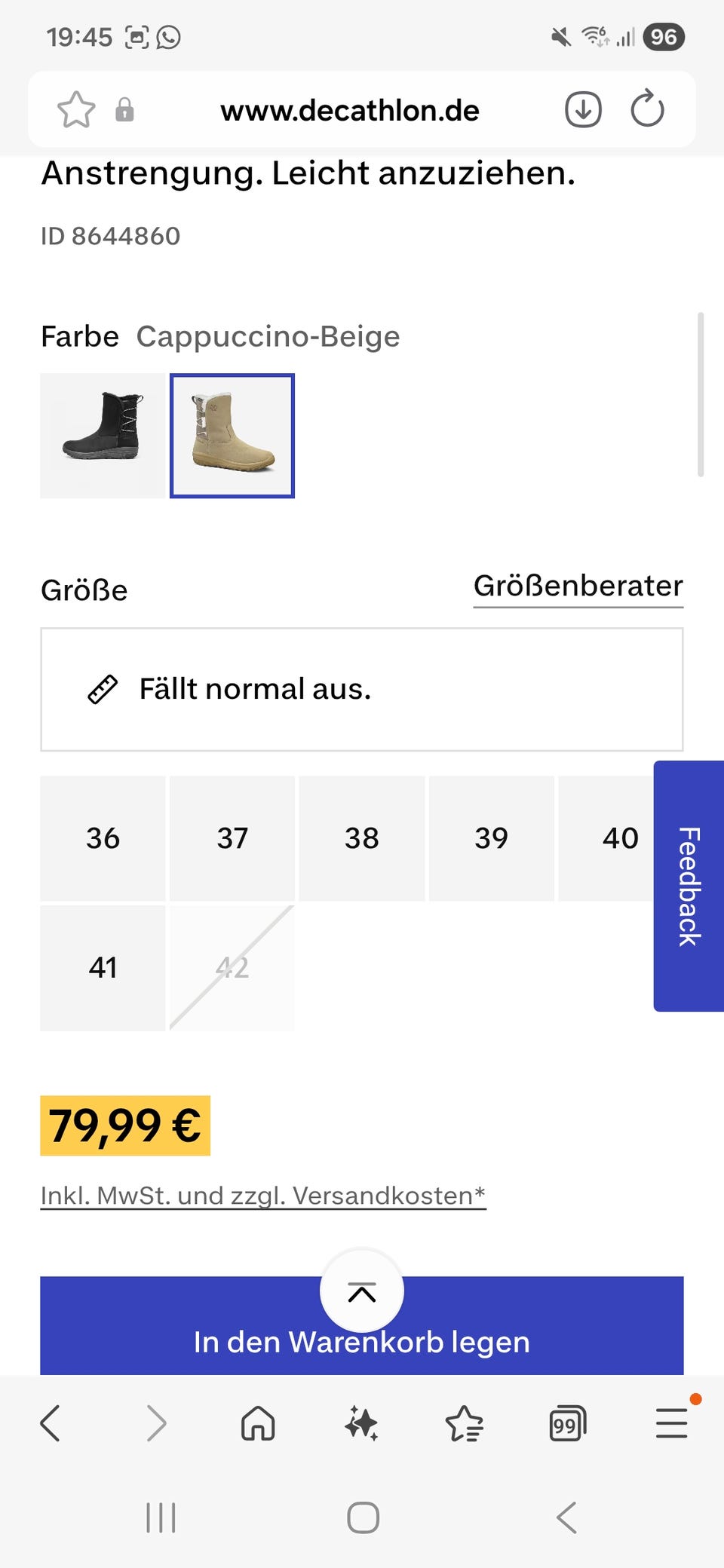Tap the scroll-to-top arrow icon

click(x=363, y=1290)
